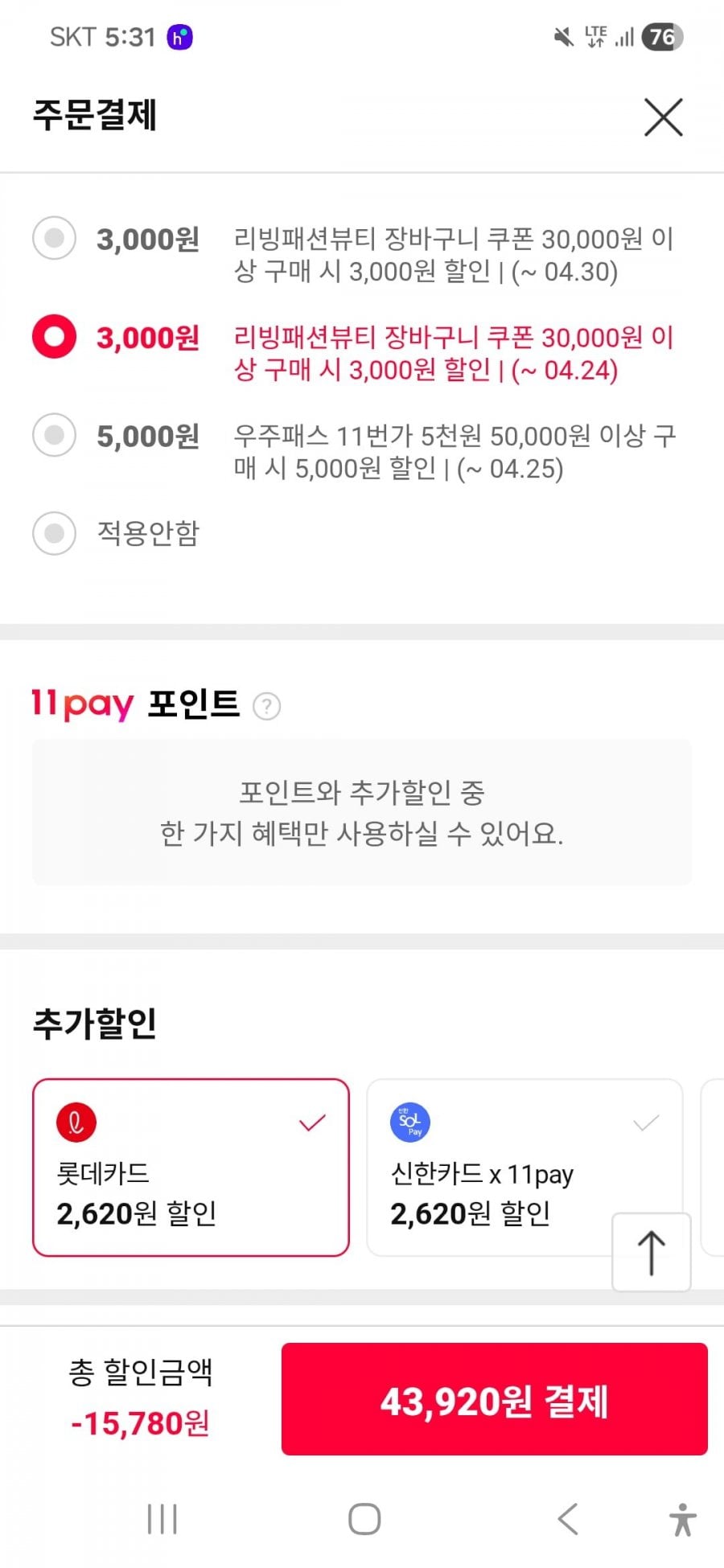The width and height of the screenshot is (724, 1568).
Task: Select the 3,000원 coupon valid until 04.24
Action: [x=54, y=336]
